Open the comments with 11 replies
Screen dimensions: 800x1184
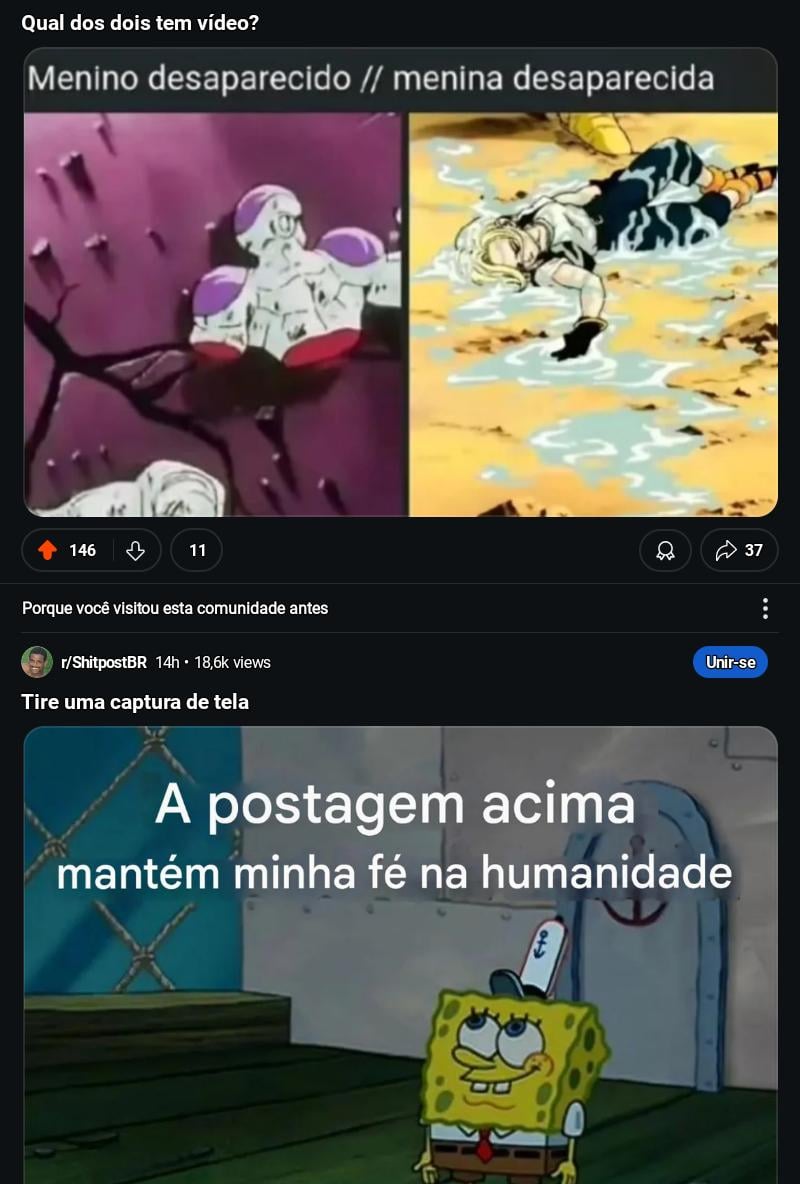tap(197, 550)
